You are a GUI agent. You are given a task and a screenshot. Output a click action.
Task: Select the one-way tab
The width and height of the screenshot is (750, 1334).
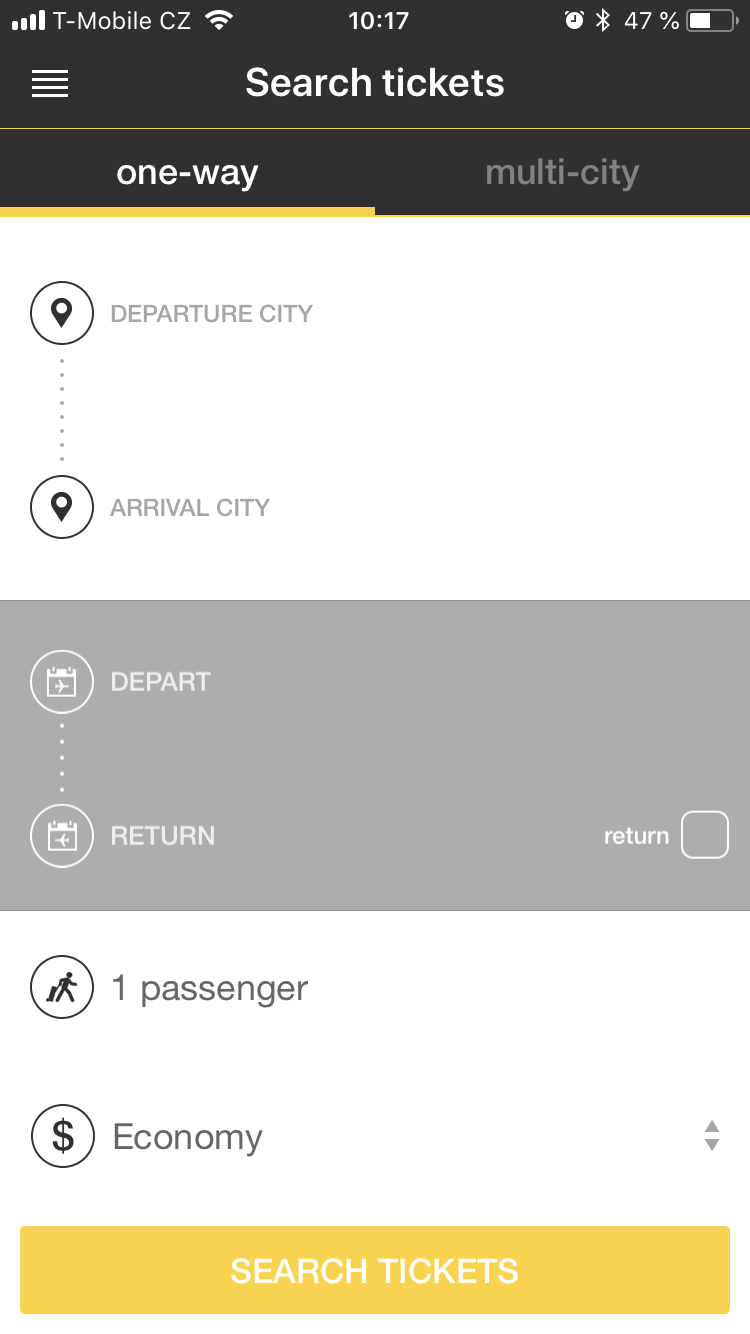tap(187, 172)
